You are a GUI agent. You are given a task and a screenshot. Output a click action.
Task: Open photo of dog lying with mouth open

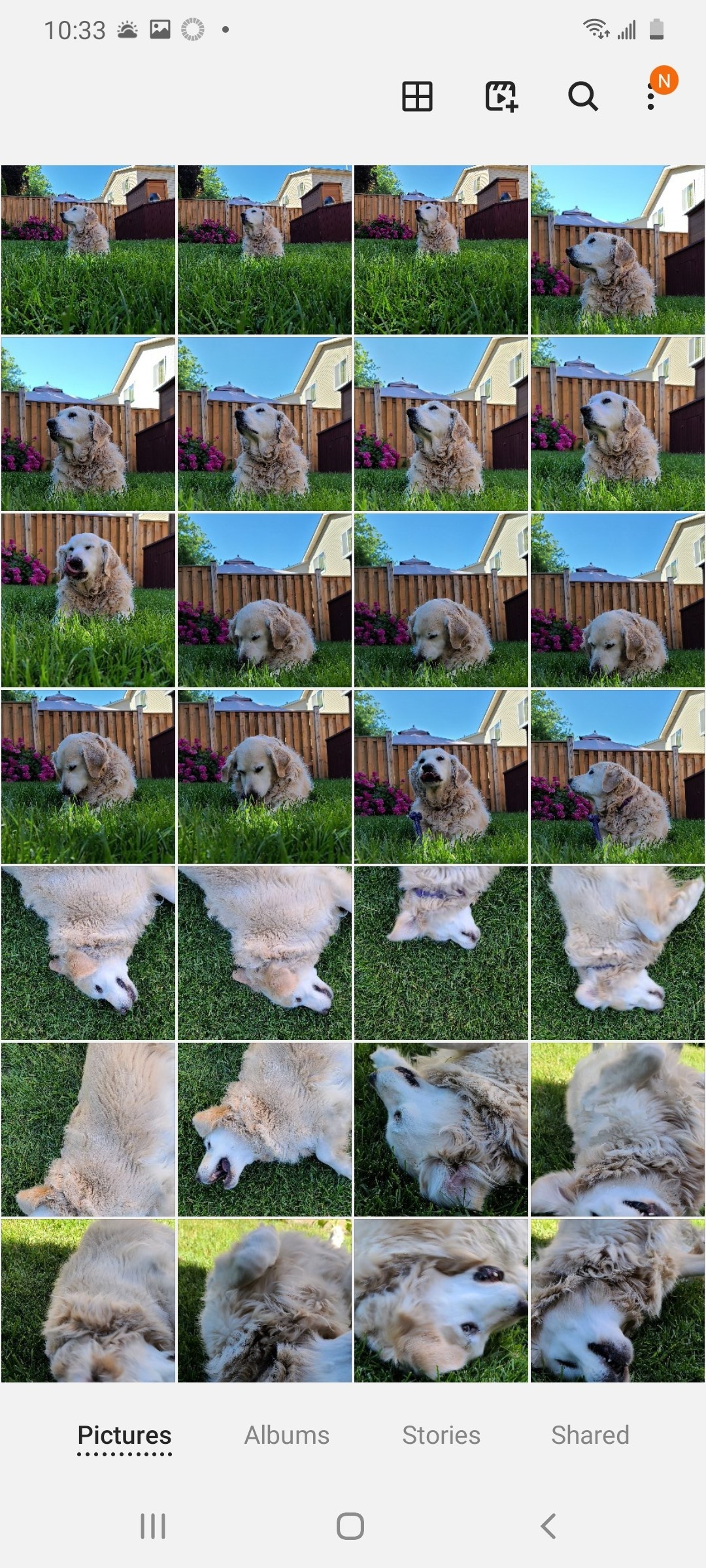(x=265, y=1129)
